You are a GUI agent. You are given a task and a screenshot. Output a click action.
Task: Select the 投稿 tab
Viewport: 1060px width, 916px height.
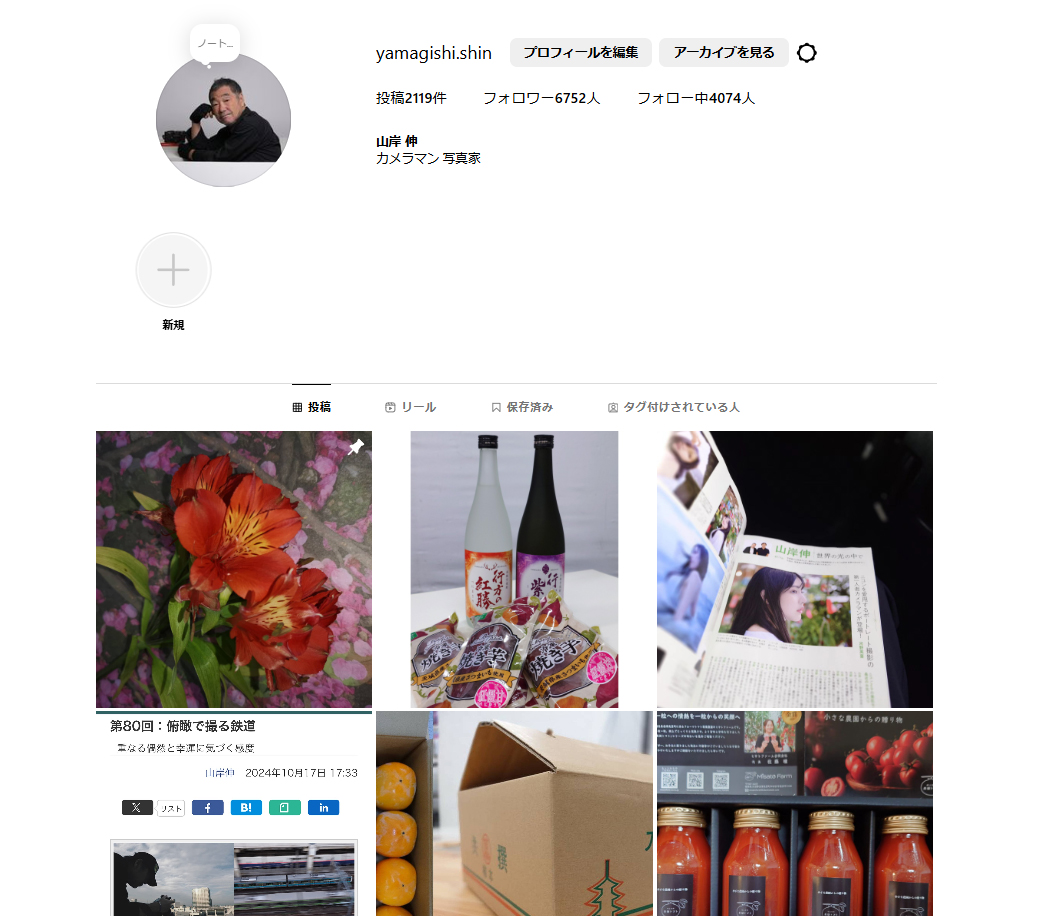(311, 407)
